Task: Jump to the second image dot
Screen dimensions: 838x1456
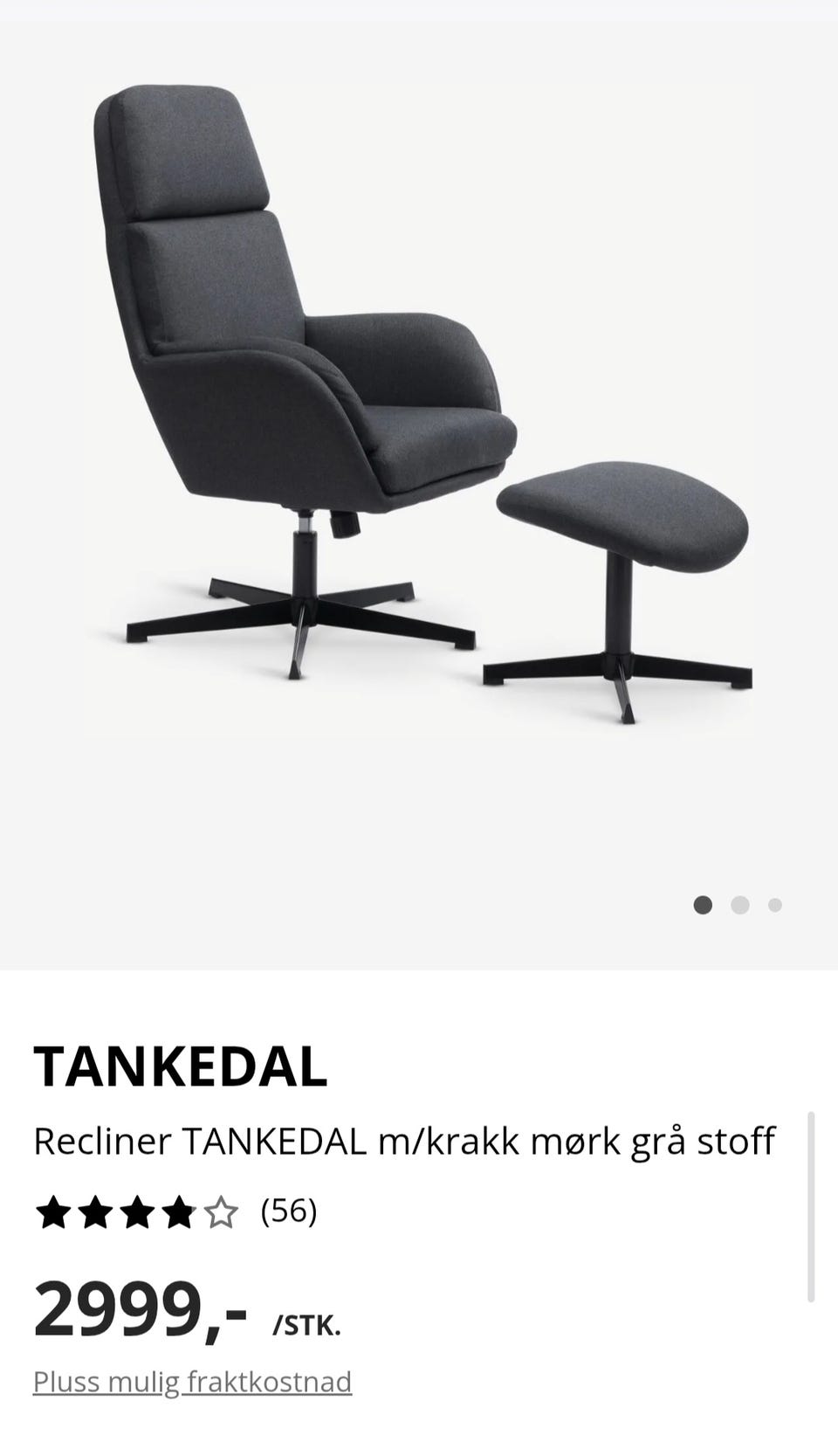Action: tap(740, 905)
